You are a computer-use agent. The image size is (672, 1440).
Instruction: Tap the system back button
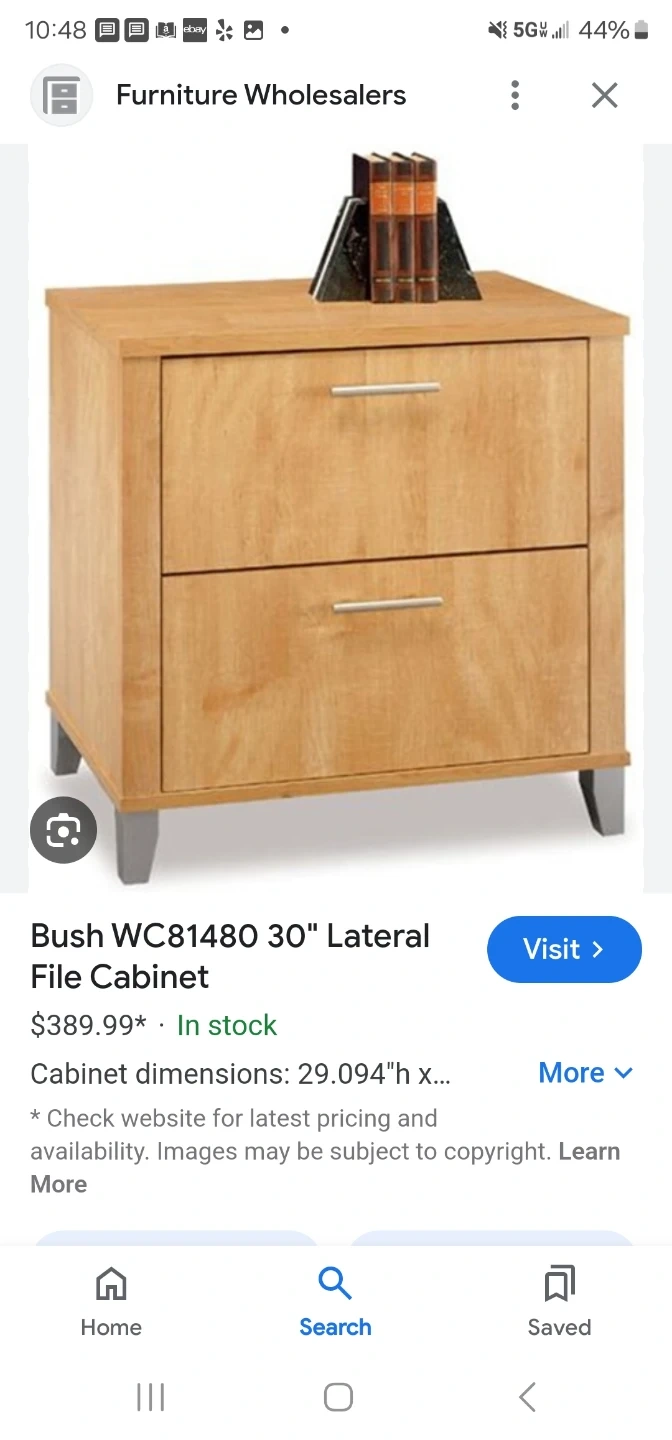[x=527, y=1397]
